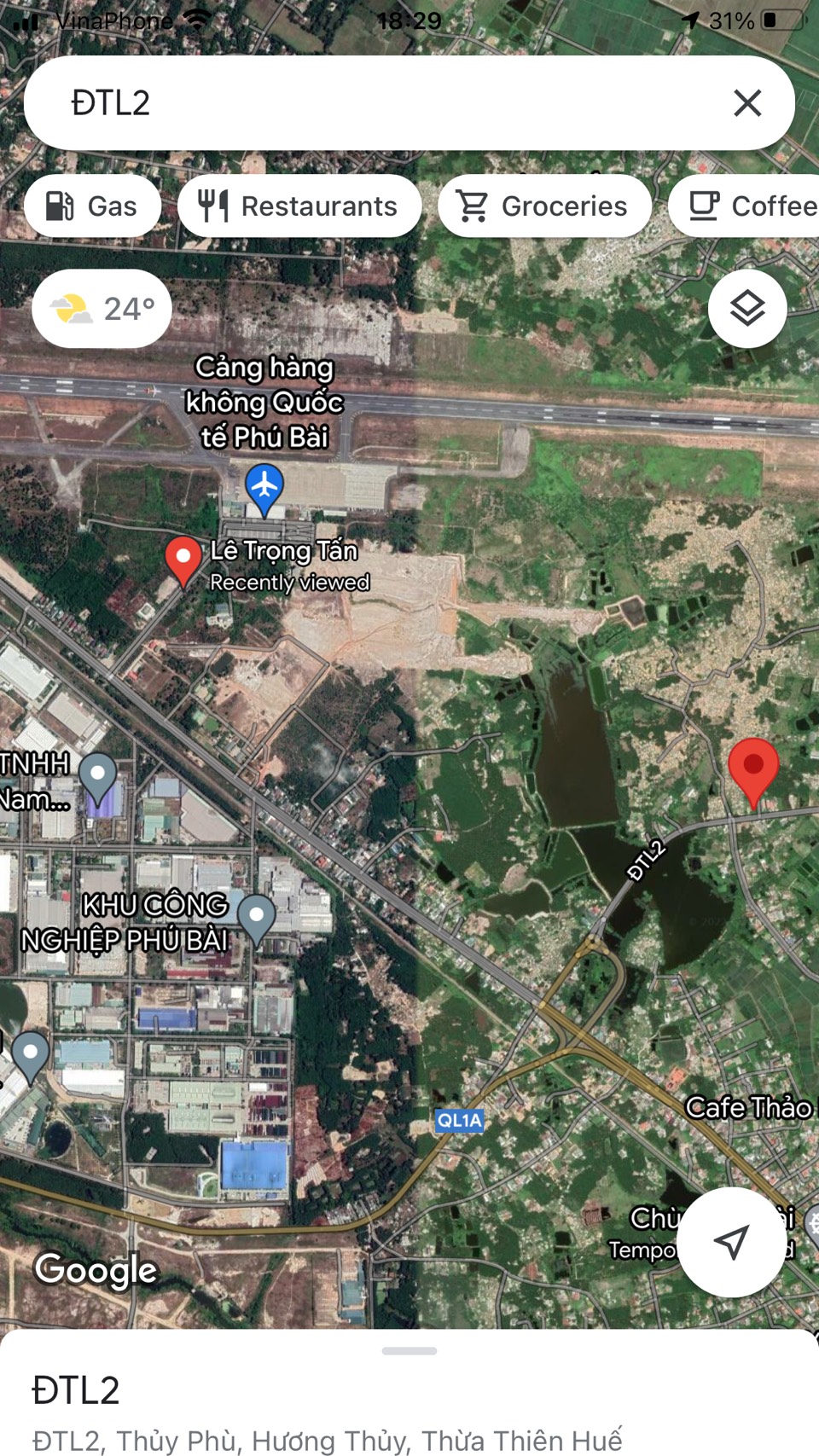819x1456 pixels.
Task: Select the Cafe Thảo place label
Action: coord(749,1107)
